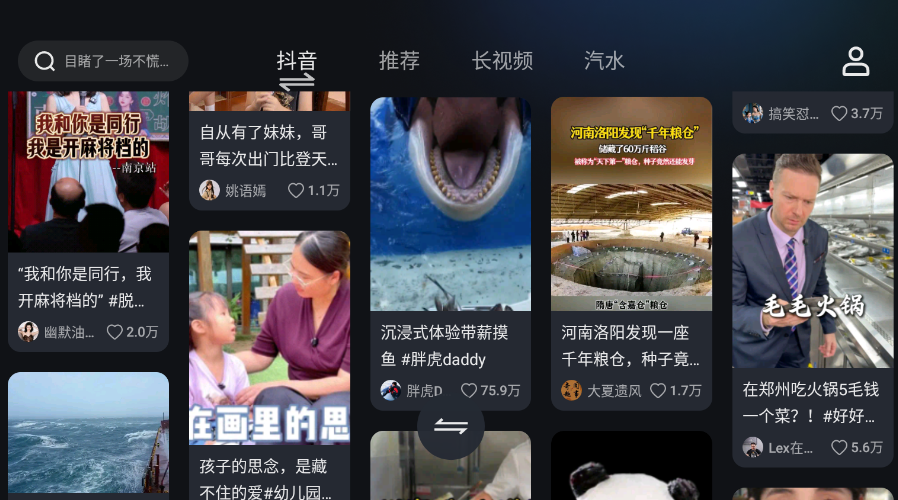This screenshot has width=898, height=500.
Task: Switch to the 长视频 tab
Action: (x=502, y=61)
